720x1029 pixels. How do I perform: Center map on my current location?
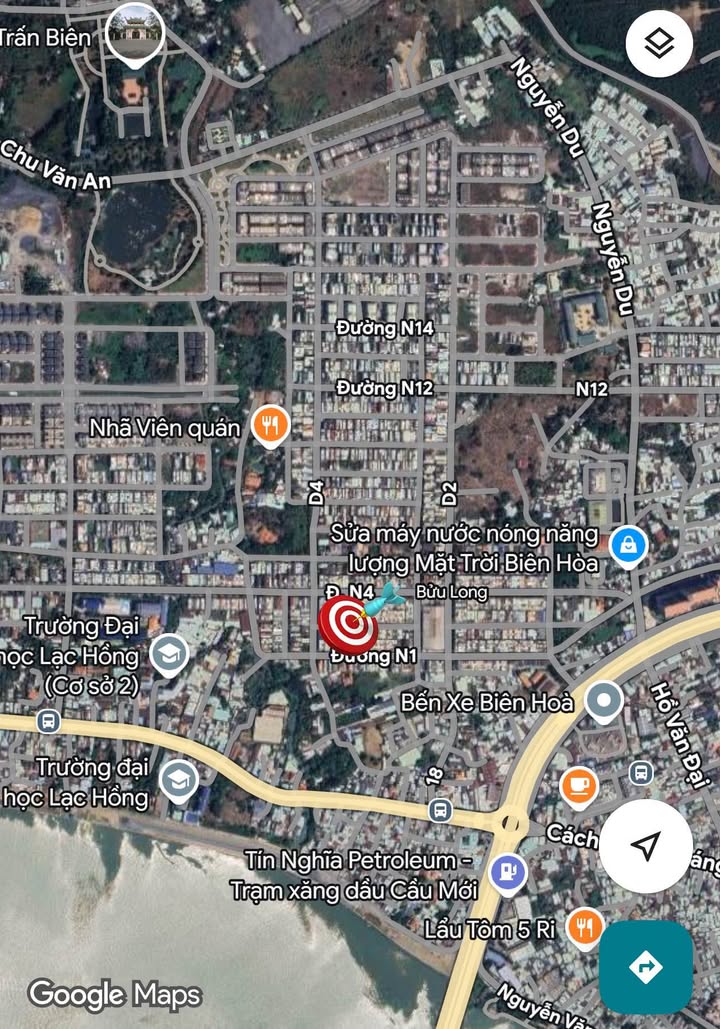click(x=646, y=845)
